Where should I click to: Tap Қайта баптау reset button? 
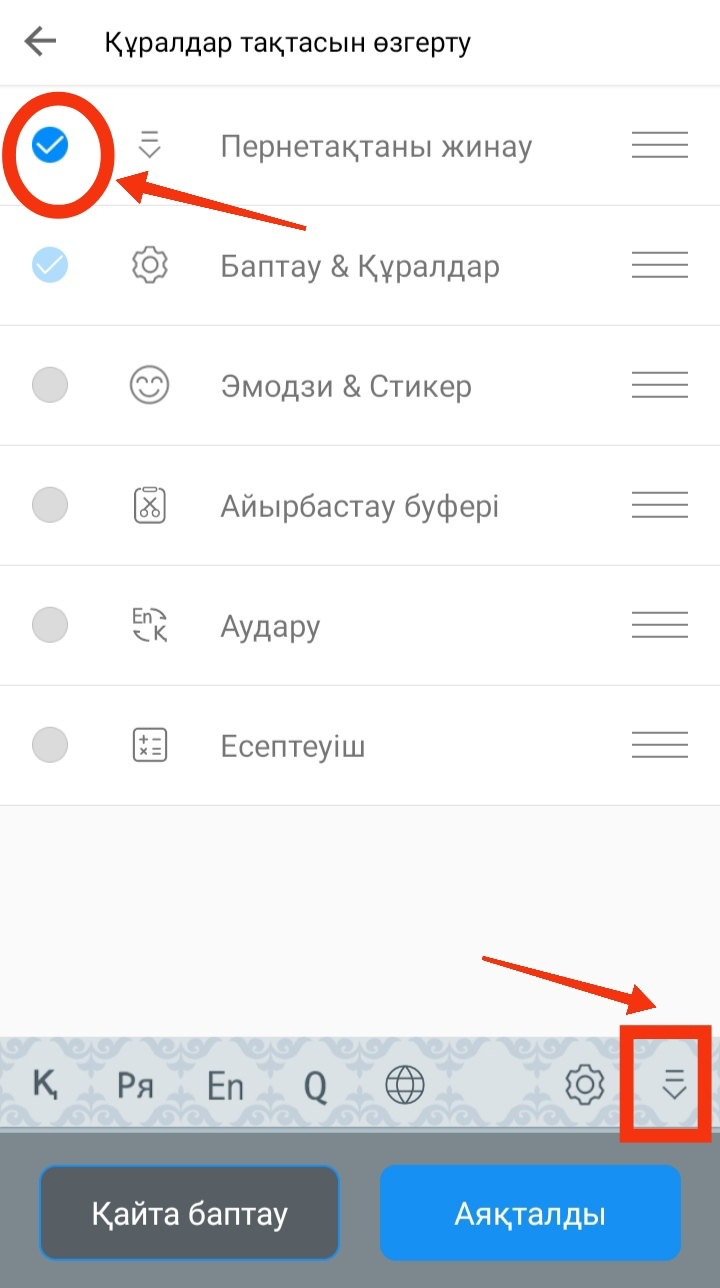[190, 1213]
